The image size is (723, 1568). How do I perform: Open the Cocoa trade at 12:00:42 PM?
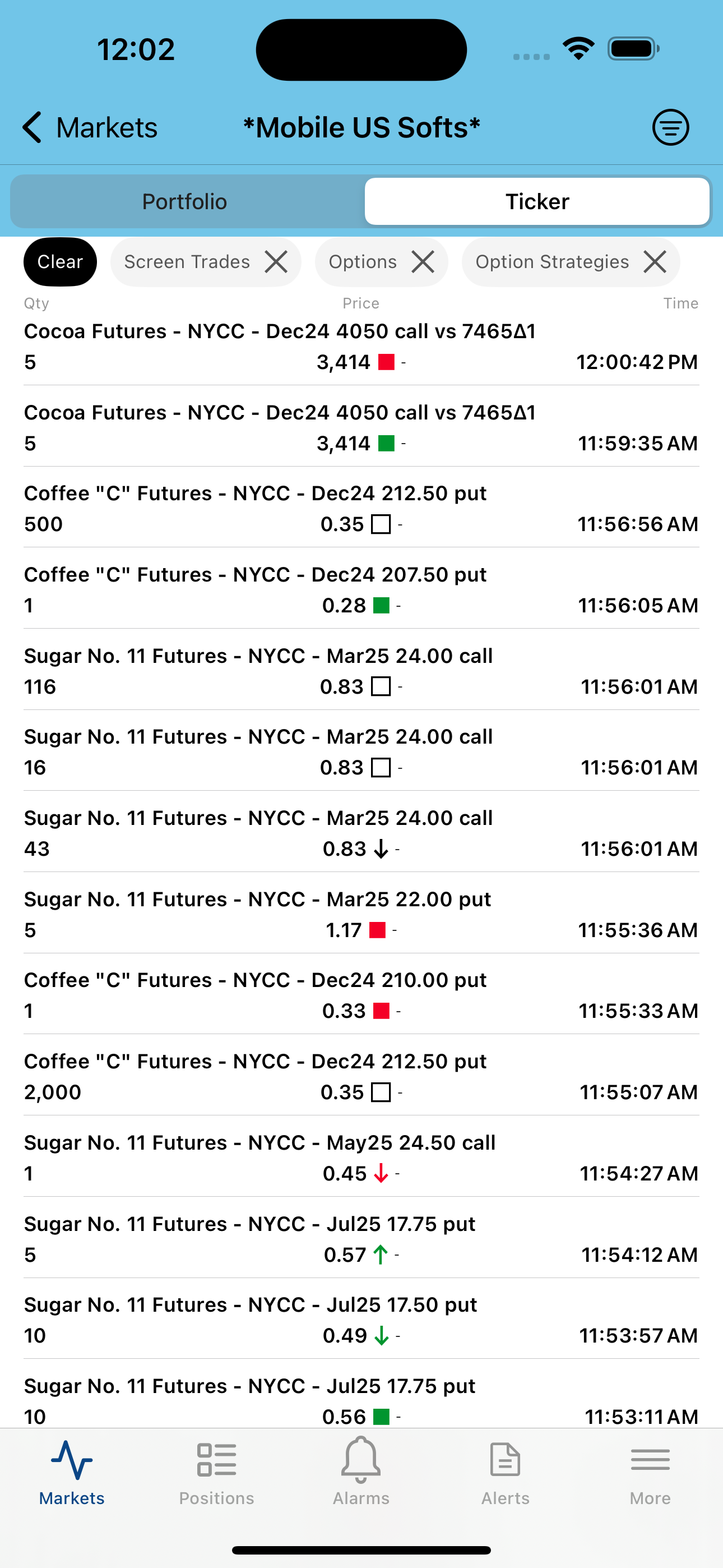[361, 347]
